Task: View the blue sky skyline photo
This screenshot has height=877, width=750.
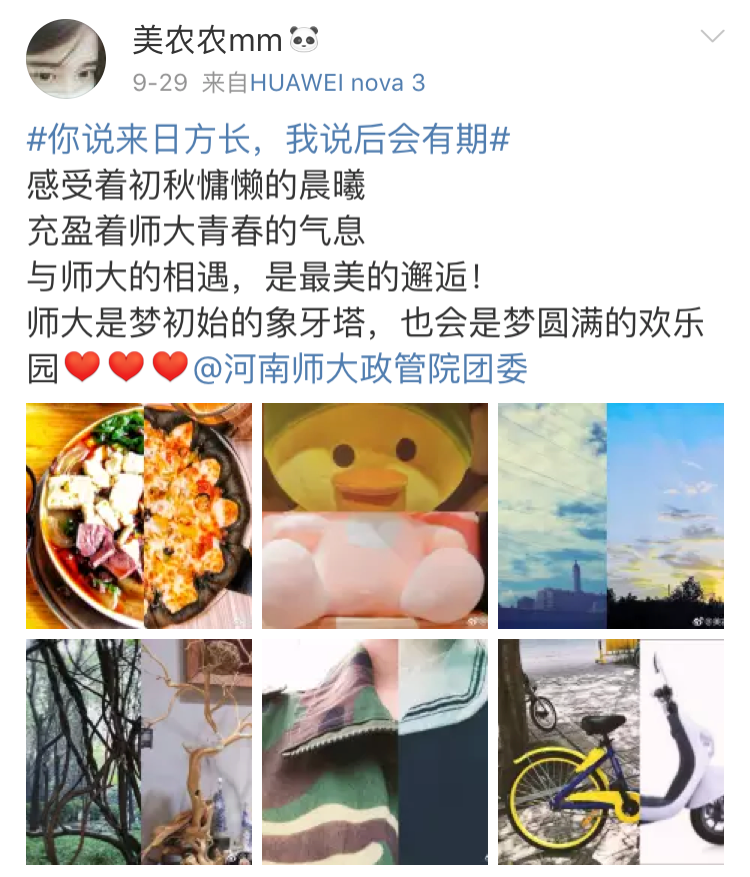Action: pyautogui.click(x=610, y=515)
